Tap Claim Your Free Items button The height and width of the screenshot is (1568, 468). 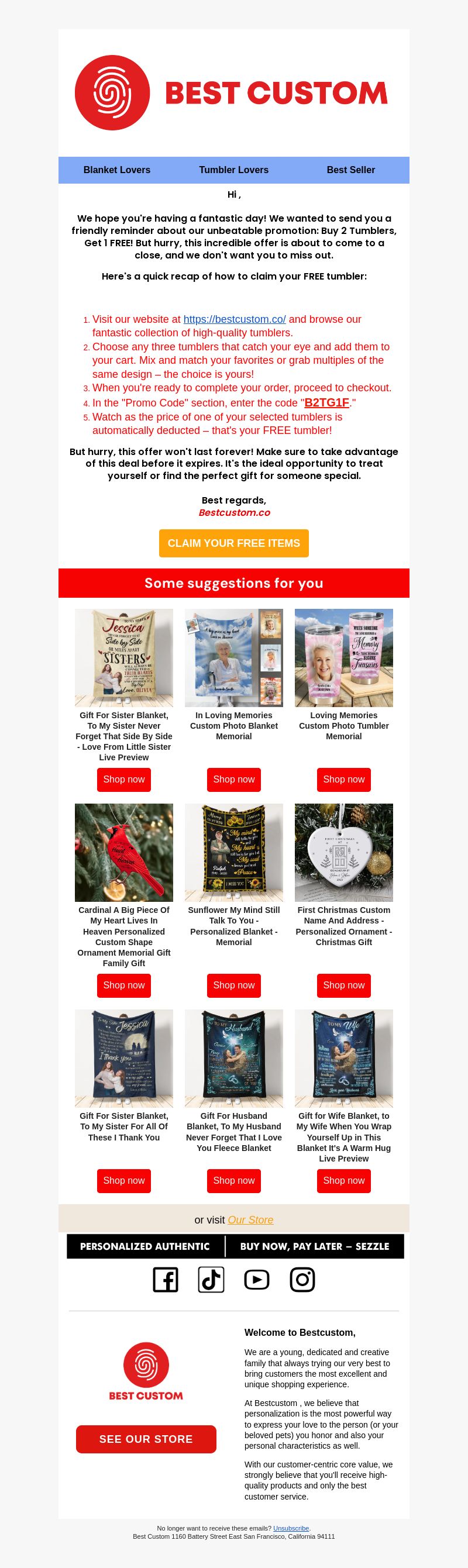(x=233, y=543)
